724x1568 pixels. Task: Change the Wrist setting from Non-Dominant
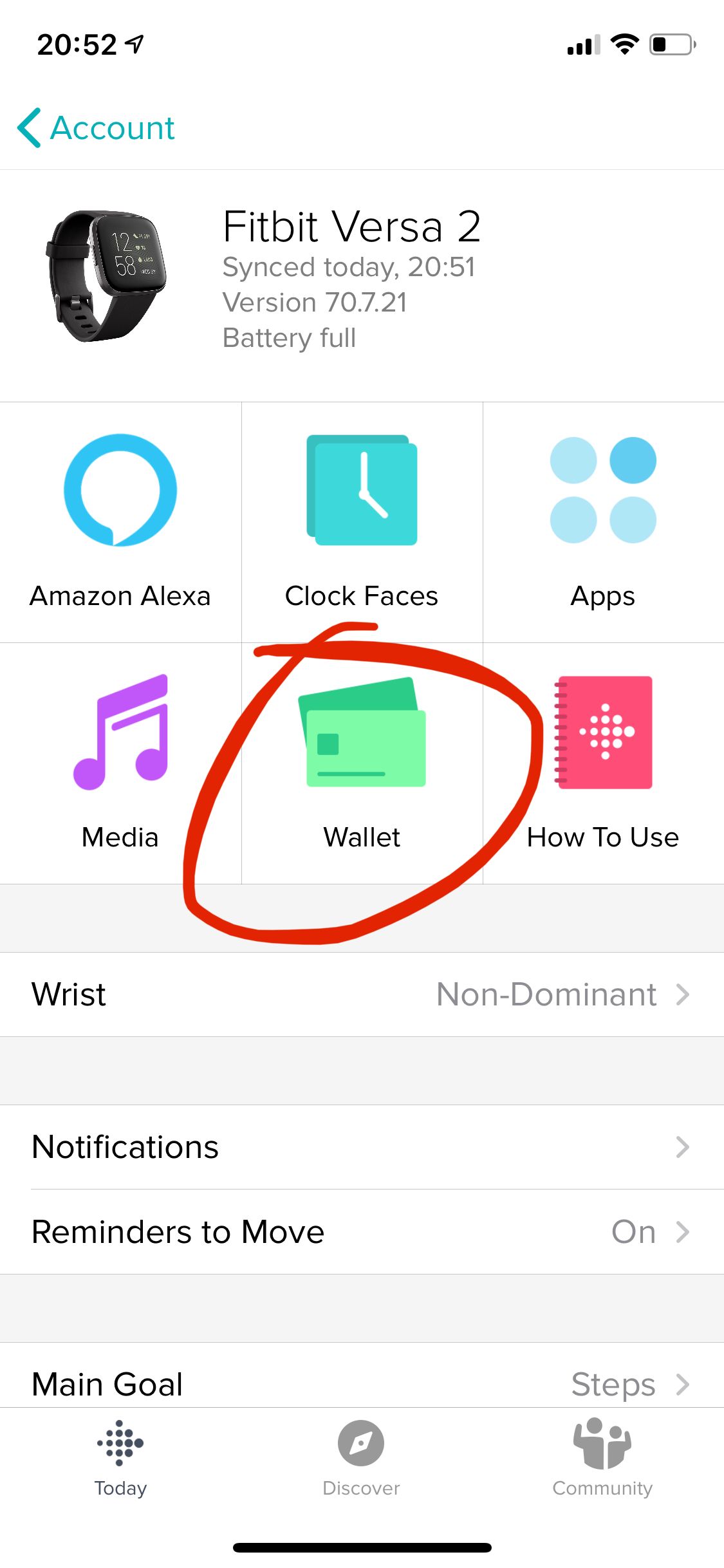coord(546,994)
